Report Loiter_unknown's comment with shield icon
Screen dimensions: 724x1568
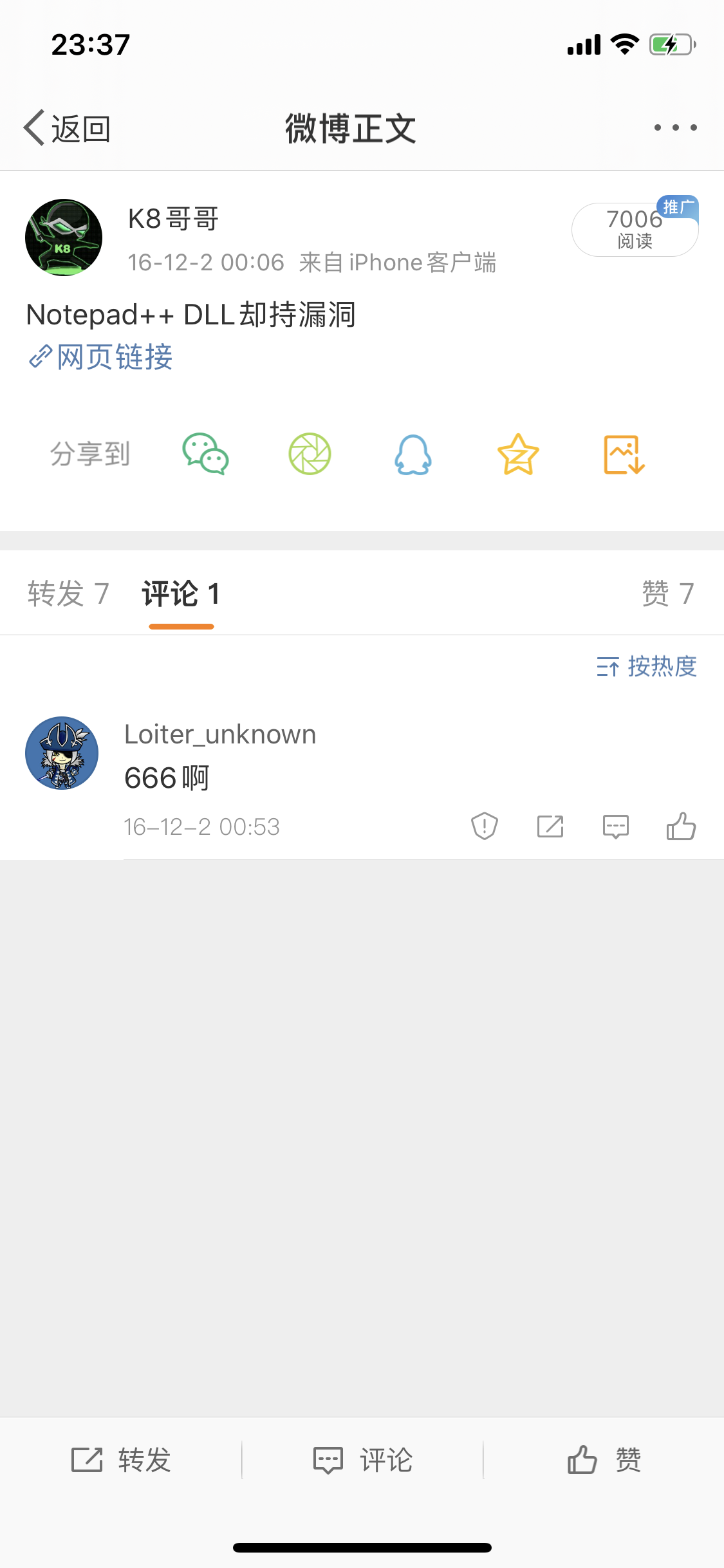tap(485, 826)
